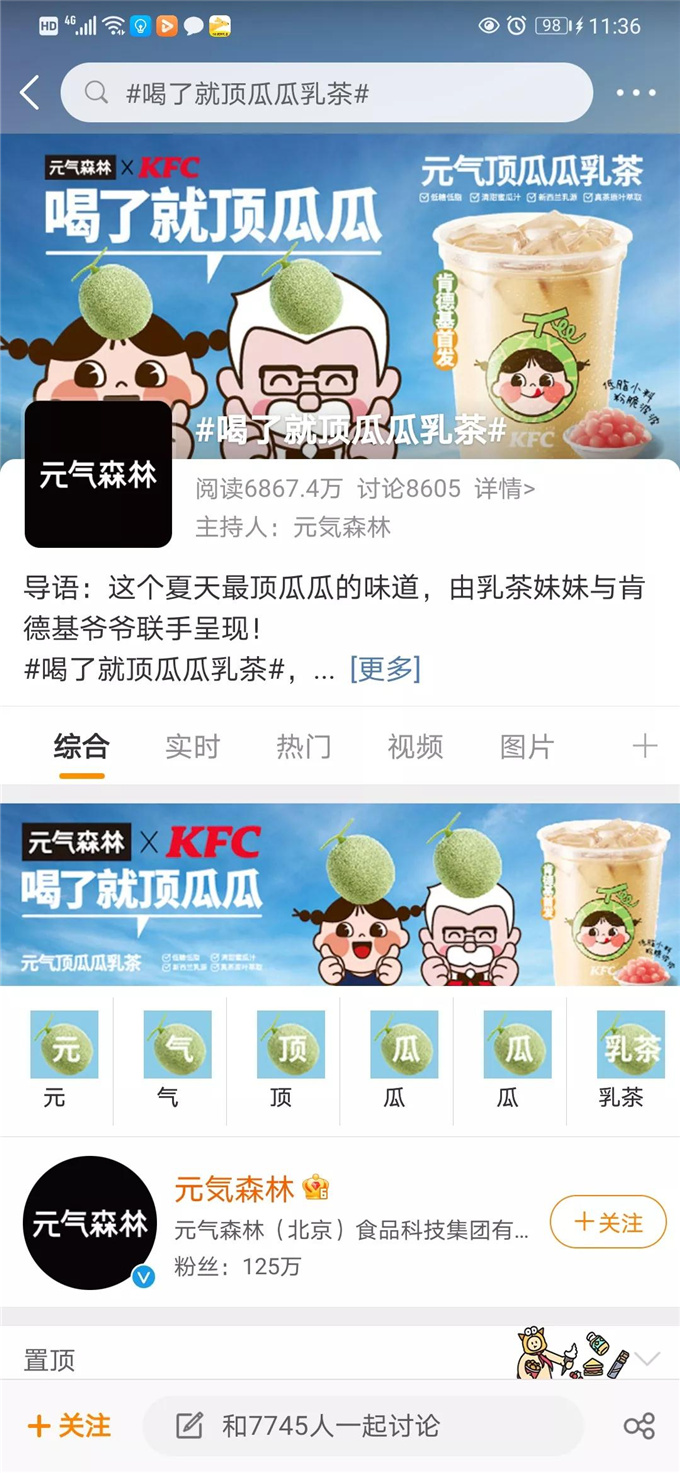
Task: Expand the intro with 更多
Action: 385,669
